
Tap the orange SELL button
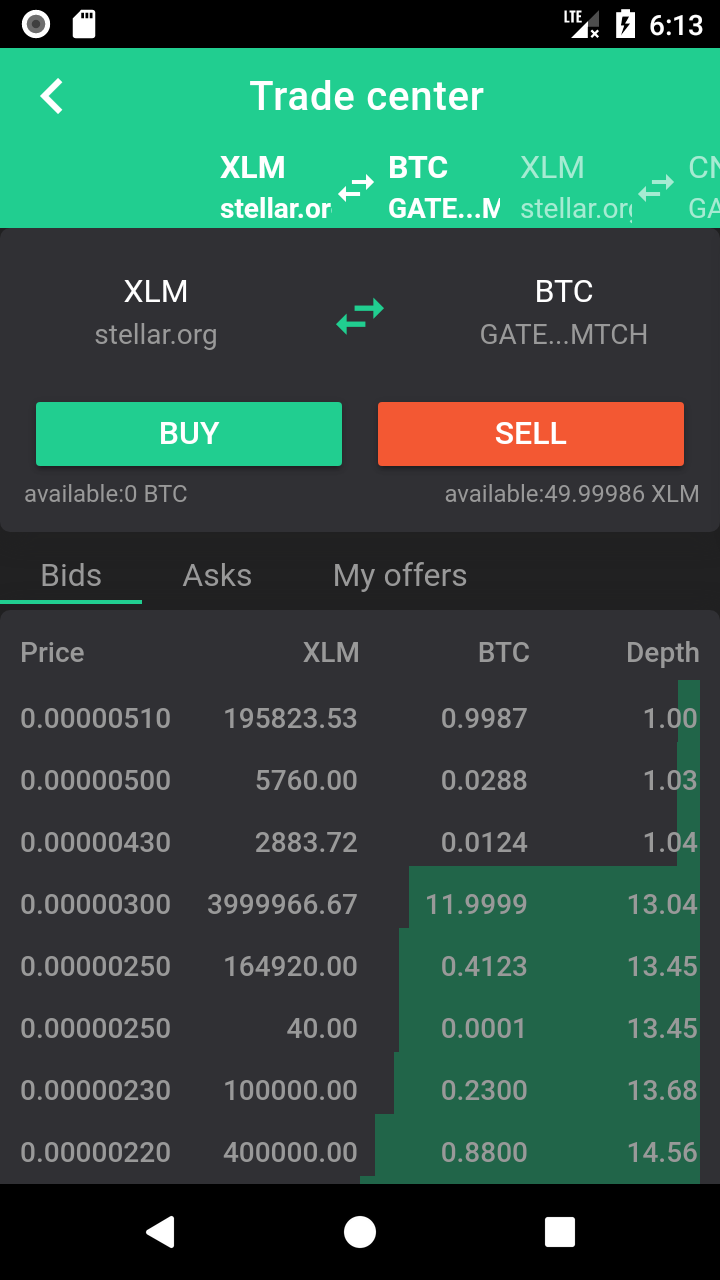531,434
